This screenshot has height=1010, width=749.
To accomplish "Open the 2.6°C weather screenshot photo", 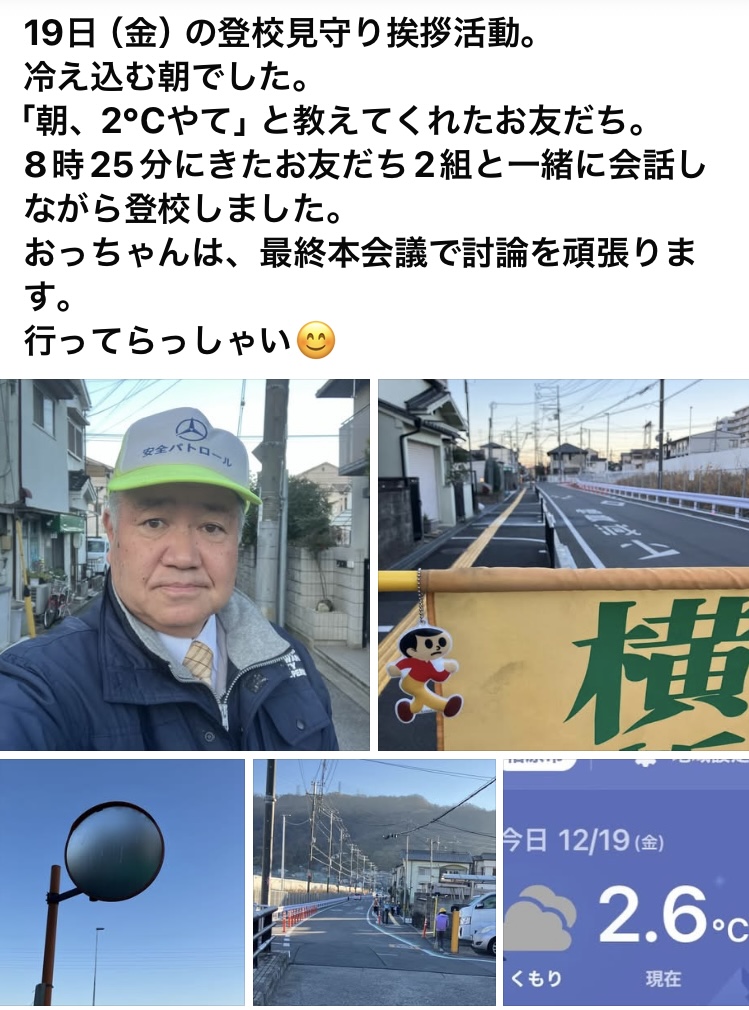I will tap(625, 882).
